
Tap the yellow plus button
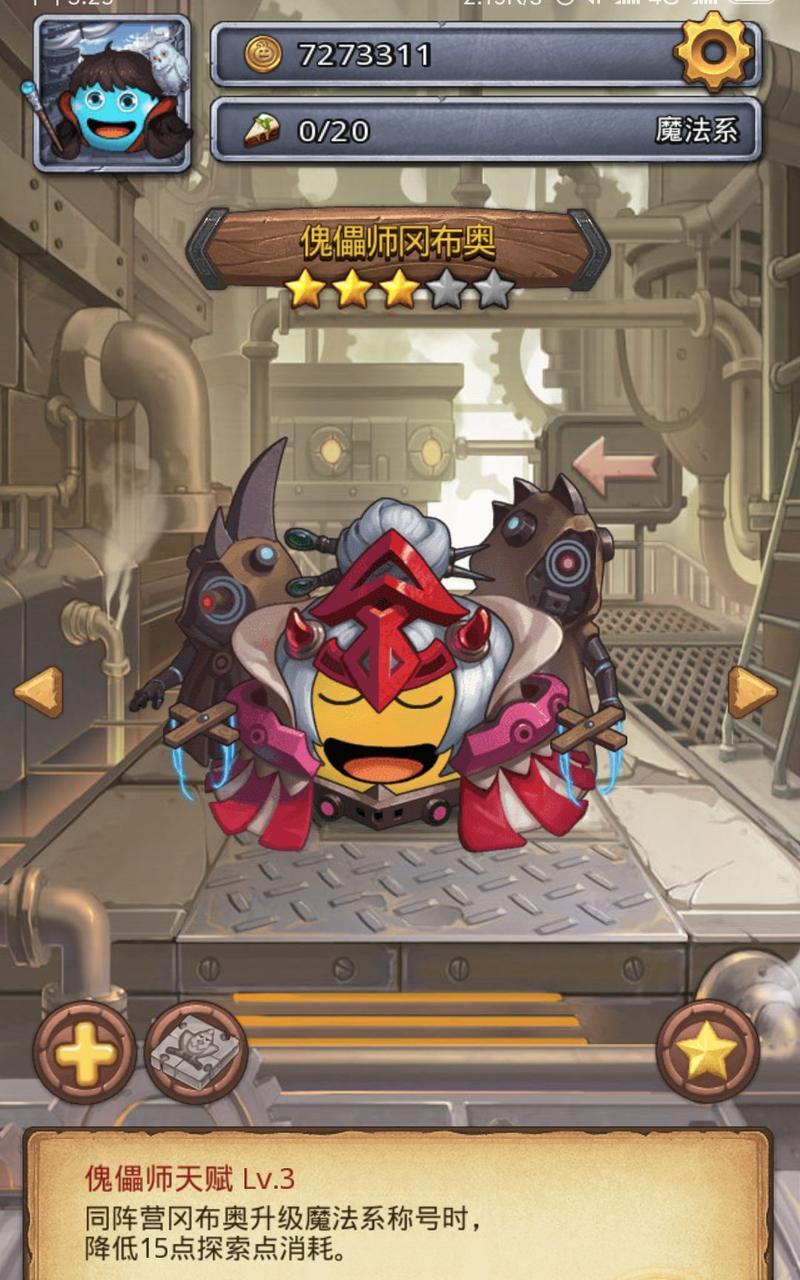coord(85,1052)
